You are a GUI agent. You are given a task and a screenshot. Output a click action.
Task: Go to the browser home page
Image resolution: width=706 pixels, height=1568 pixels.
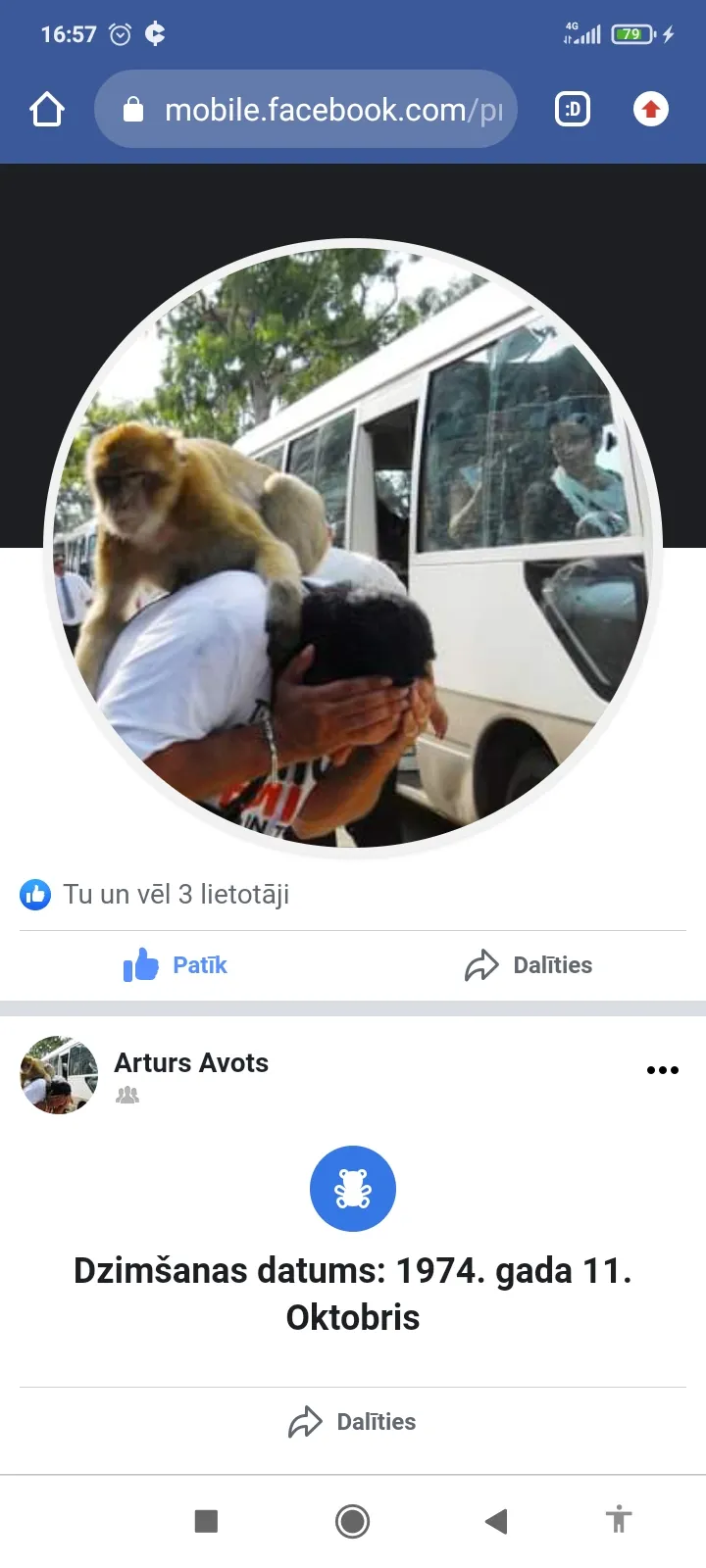(47, 109)
